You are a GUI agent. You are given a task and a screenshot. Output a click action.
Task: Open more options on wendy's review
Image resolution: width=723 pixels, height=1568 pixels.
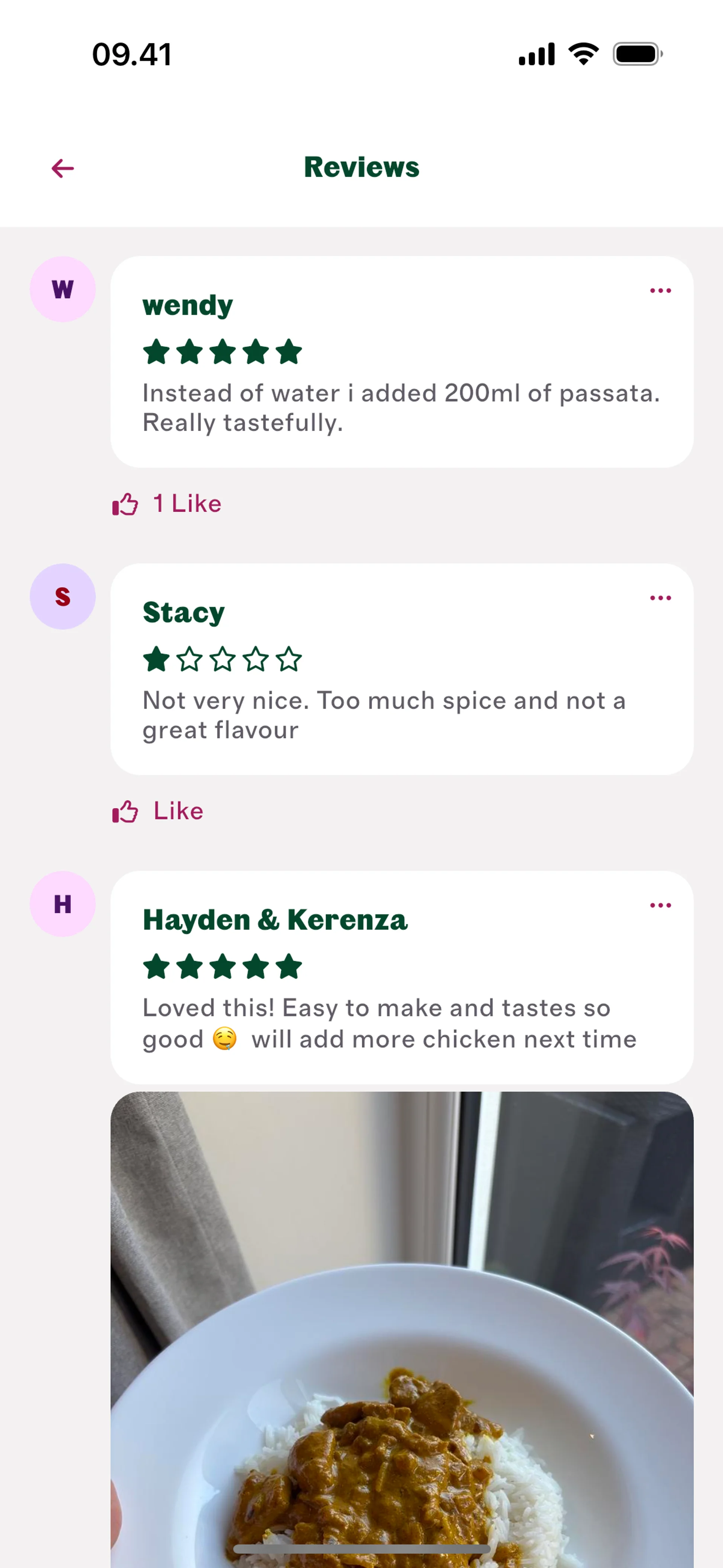[x=660, y=291]
